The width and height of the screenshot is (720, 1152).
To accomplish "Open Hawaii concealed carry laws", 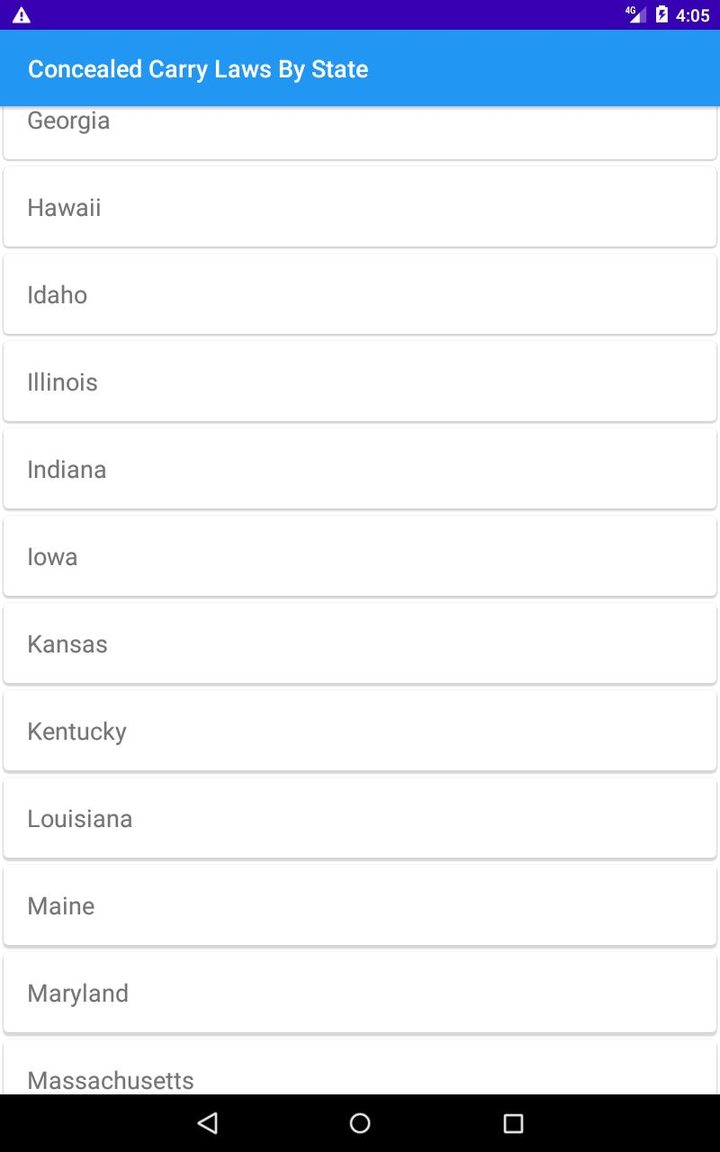I will [x=360, y=207].
